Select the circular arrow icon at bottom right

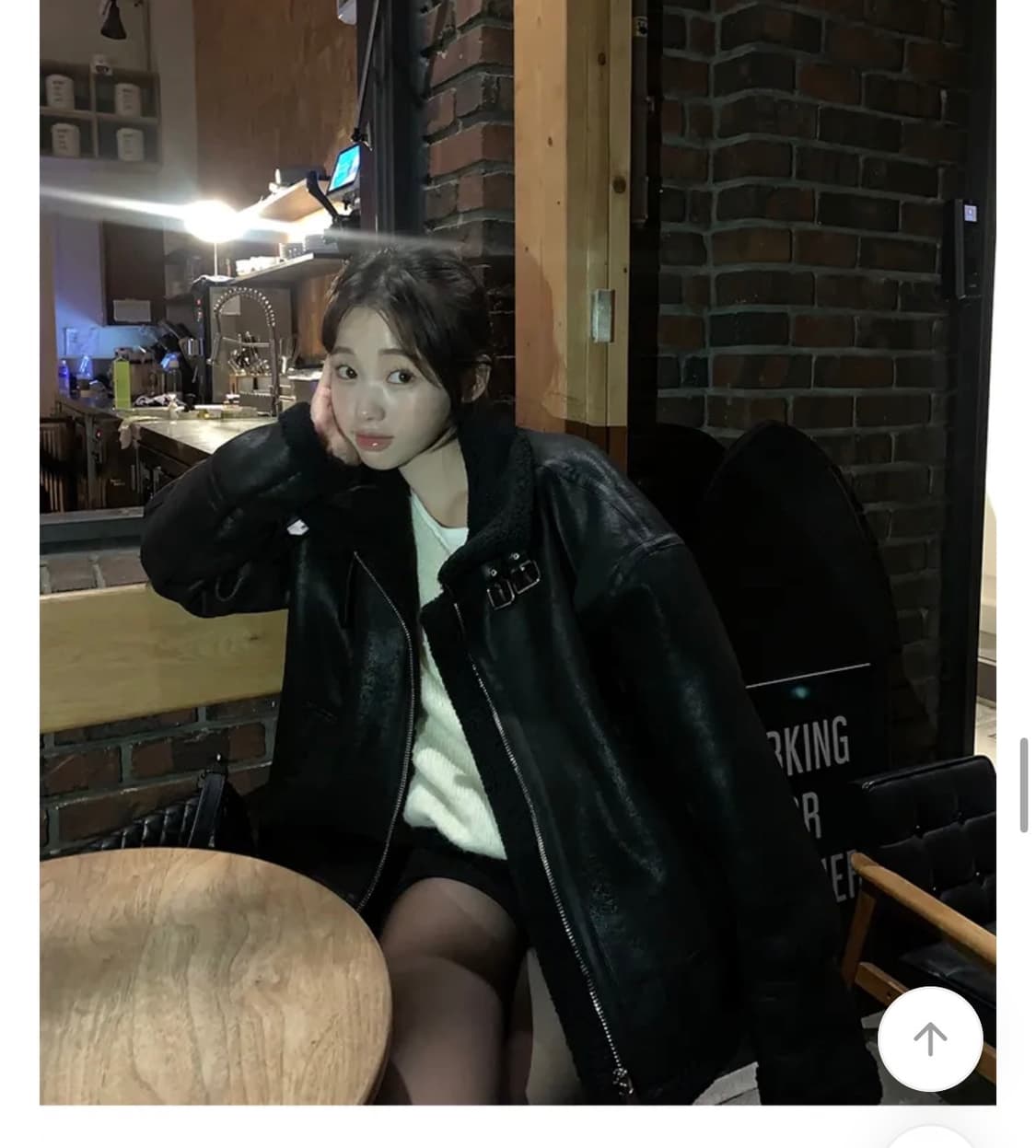click(x=929, y=1038)
